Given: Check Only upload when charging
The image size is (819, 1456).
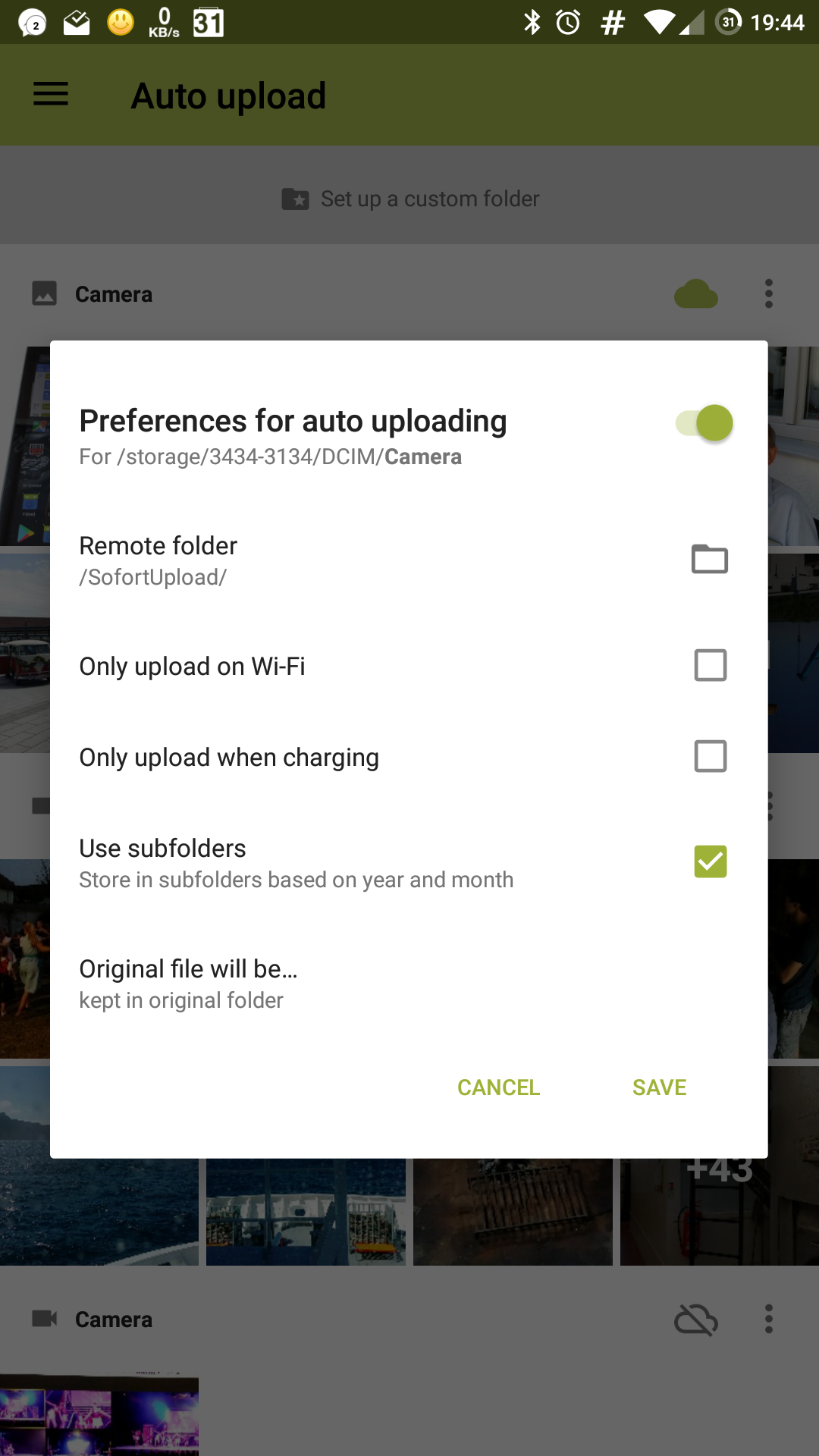Looking at the screenshot, I should (710, 756).
